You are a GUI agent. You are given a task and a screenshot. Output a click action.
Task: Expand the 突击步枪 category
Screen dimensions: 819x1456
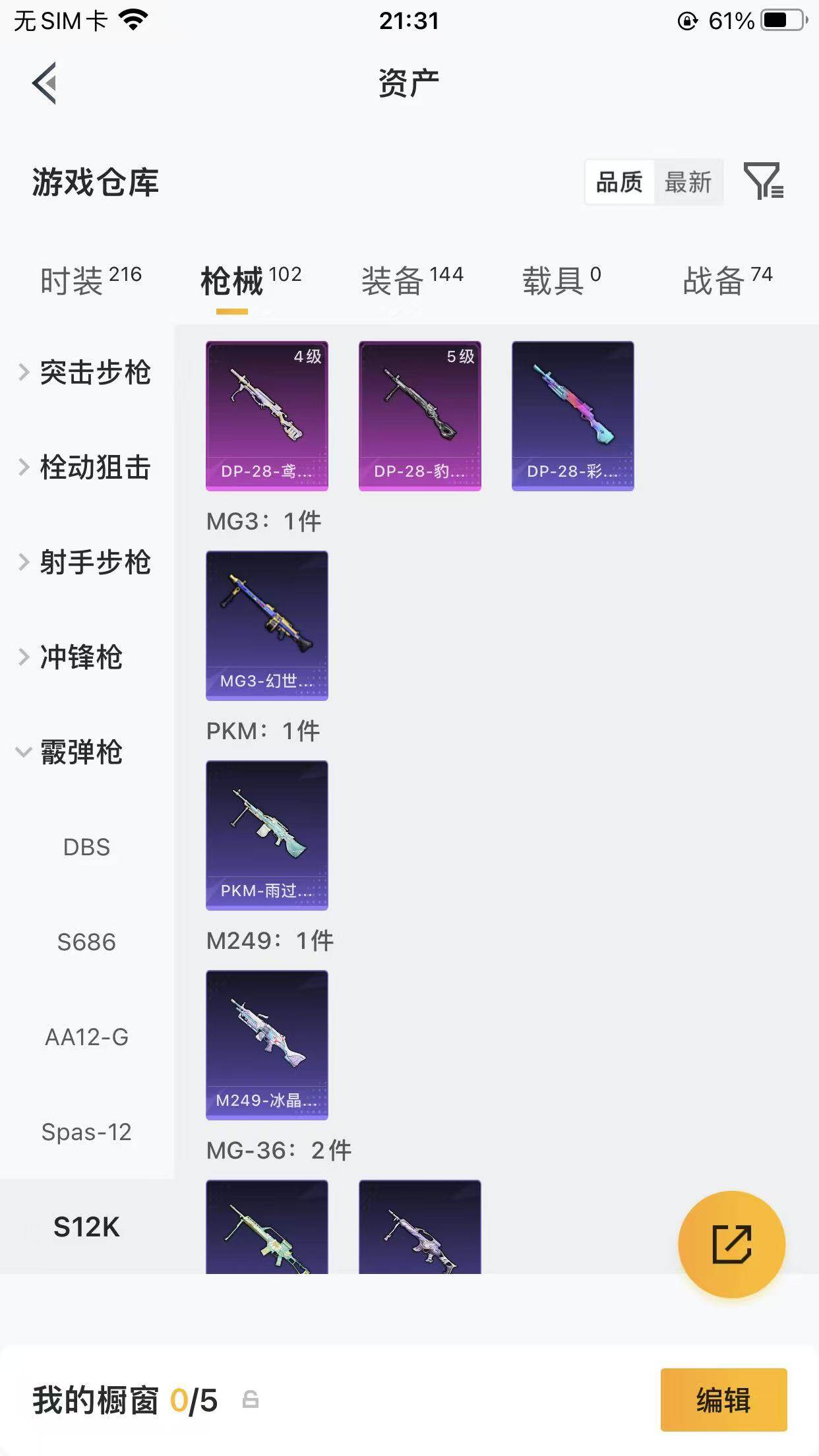click(x=86, y=373)
